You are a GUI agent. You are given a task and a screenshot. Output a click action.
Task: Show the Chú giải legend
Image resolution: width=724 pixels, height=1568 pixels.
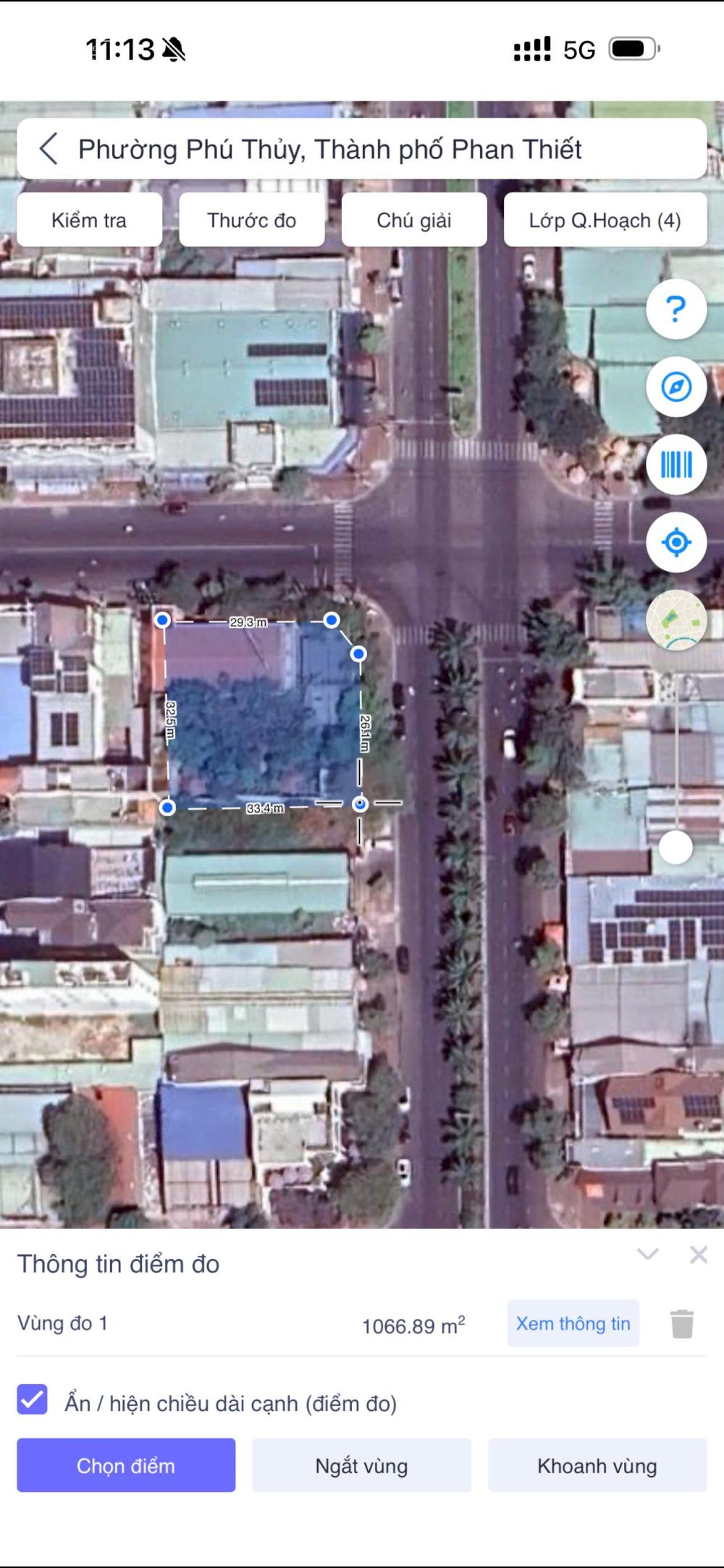(414, 220)
